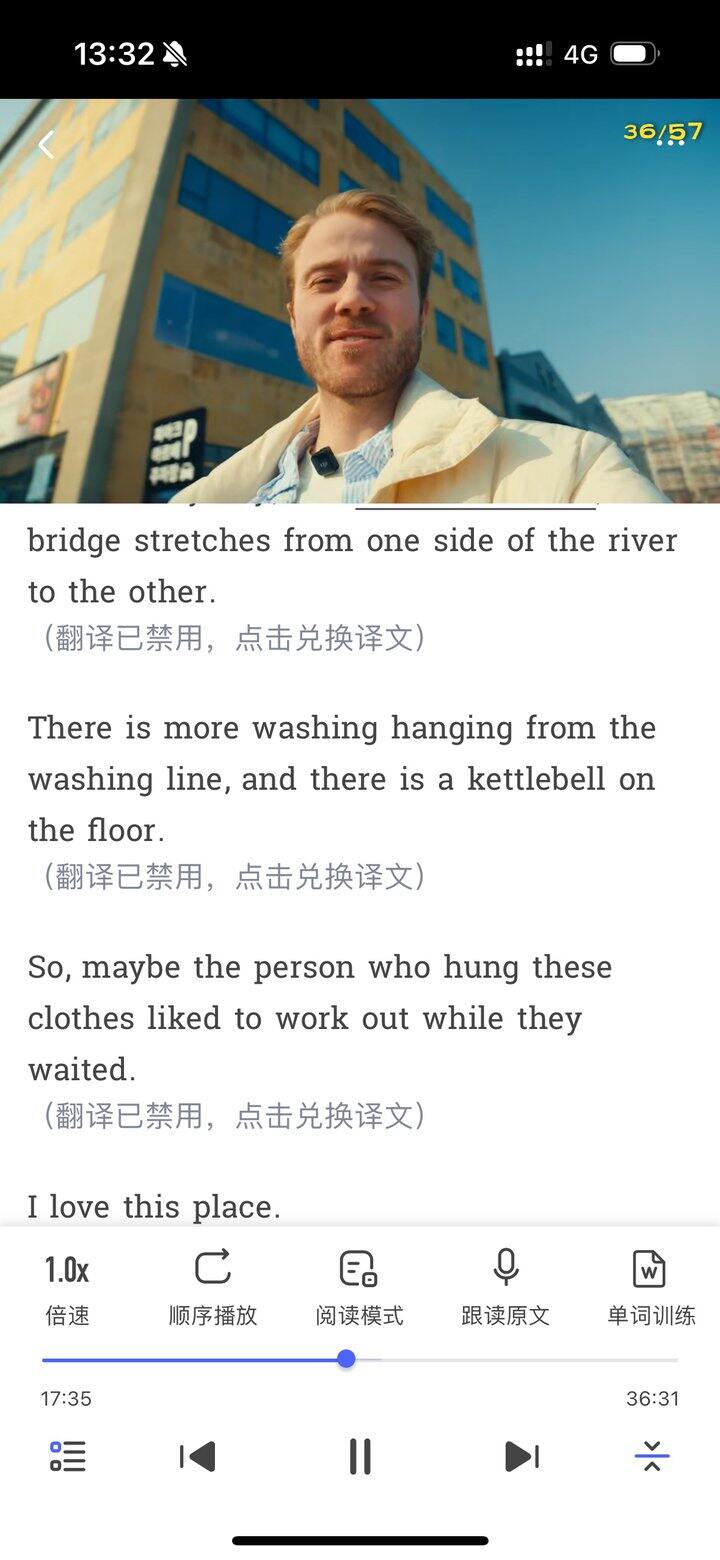Enter 阅读模式 reading mode
The image size is (720, 1560).
point(359,1287)
